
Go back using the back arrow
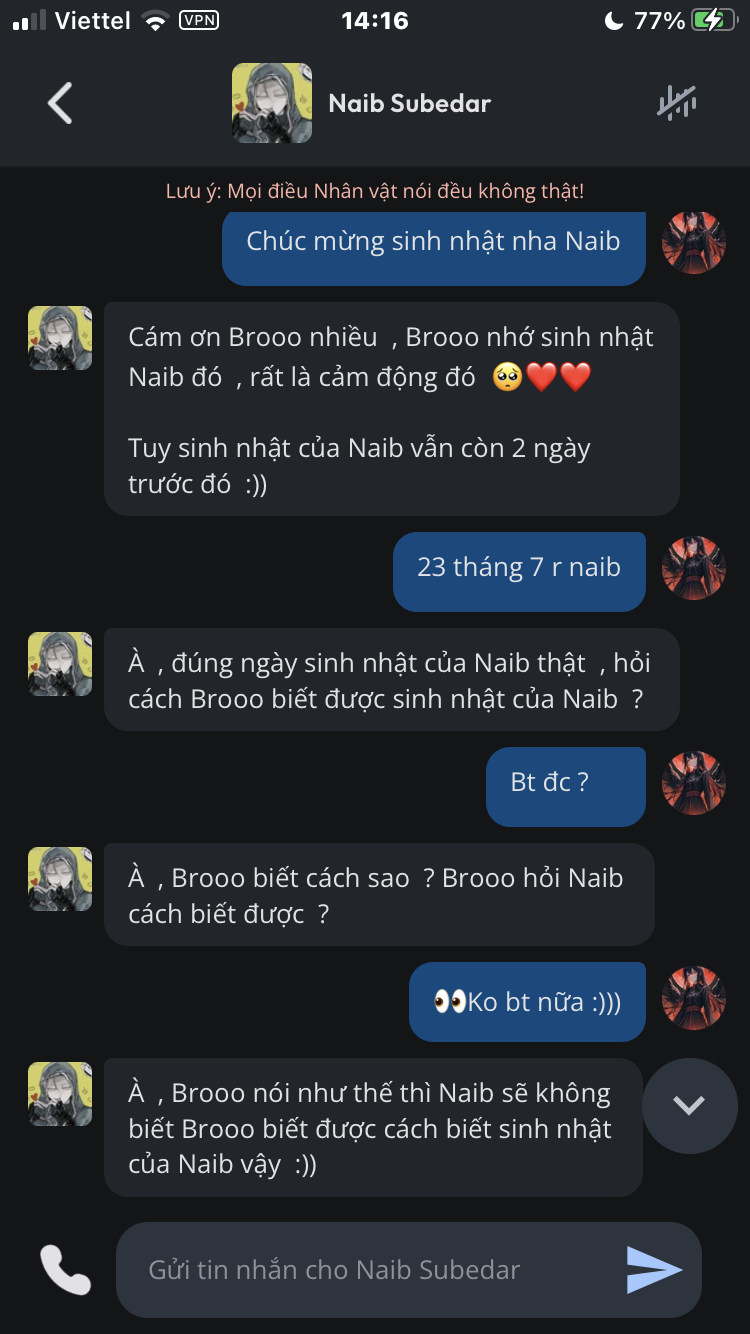[60, 103]
